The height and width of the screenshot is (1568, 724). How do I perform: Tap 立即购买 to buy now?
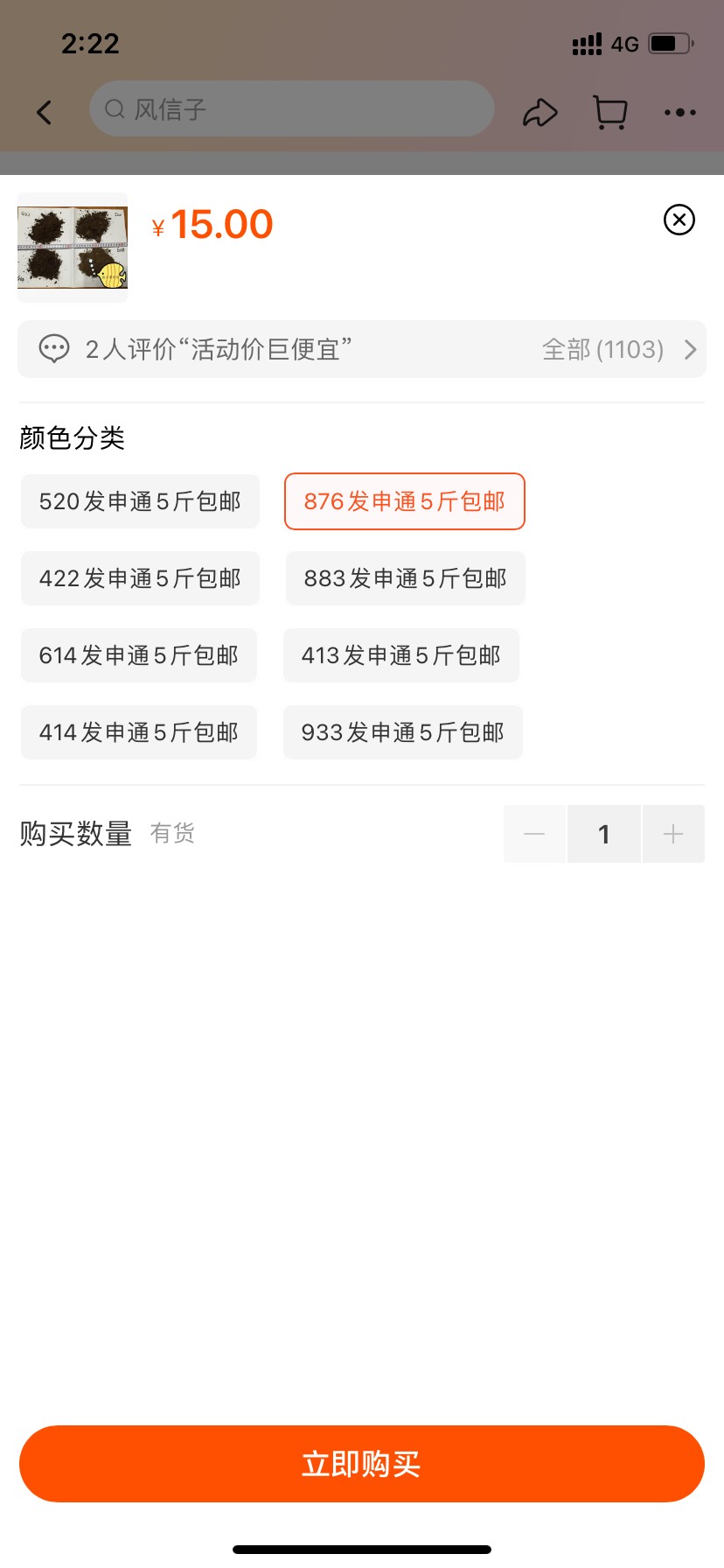click(x=362, y=1464)
